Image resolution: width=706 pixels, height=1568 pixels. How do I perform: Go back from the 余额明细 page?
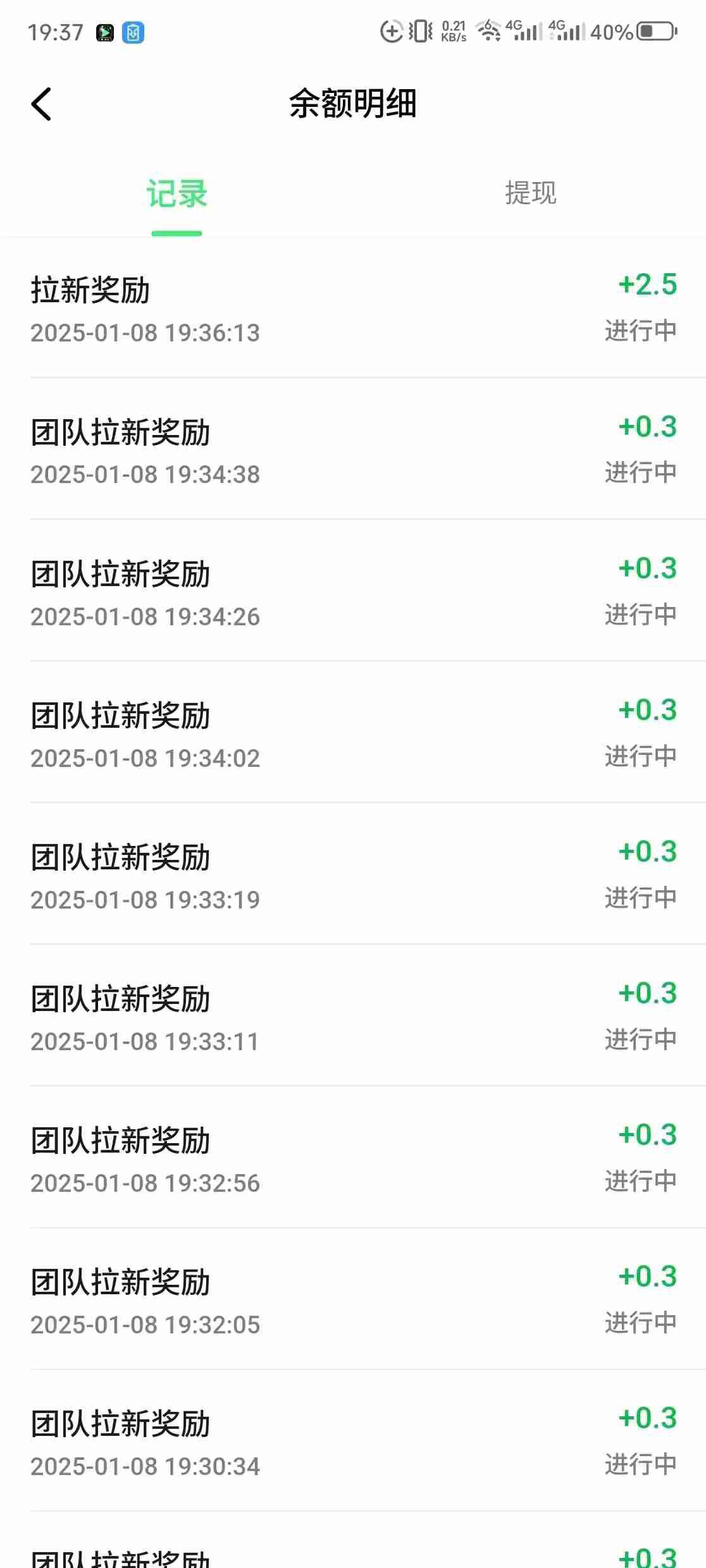pyautogui.click(x=42, y=104)
